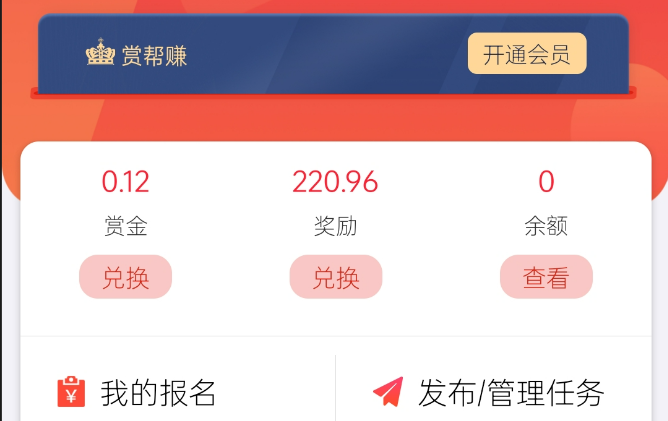Image resolution: width=668 pixels, height=421 pixels.
Task: Open 我的报名
Action: coord(138,393)
